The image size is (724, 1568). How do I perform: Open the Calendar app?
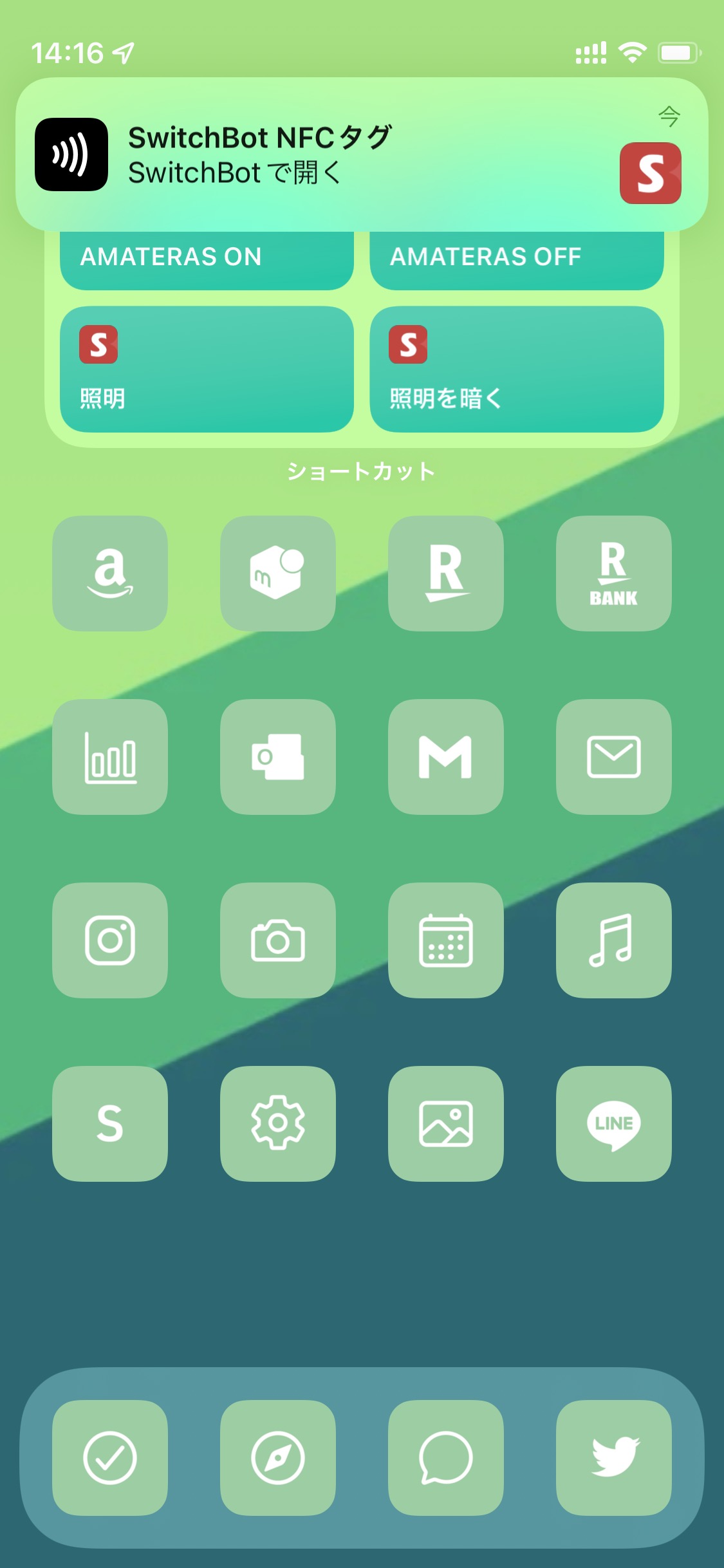(x=446, y=940)
